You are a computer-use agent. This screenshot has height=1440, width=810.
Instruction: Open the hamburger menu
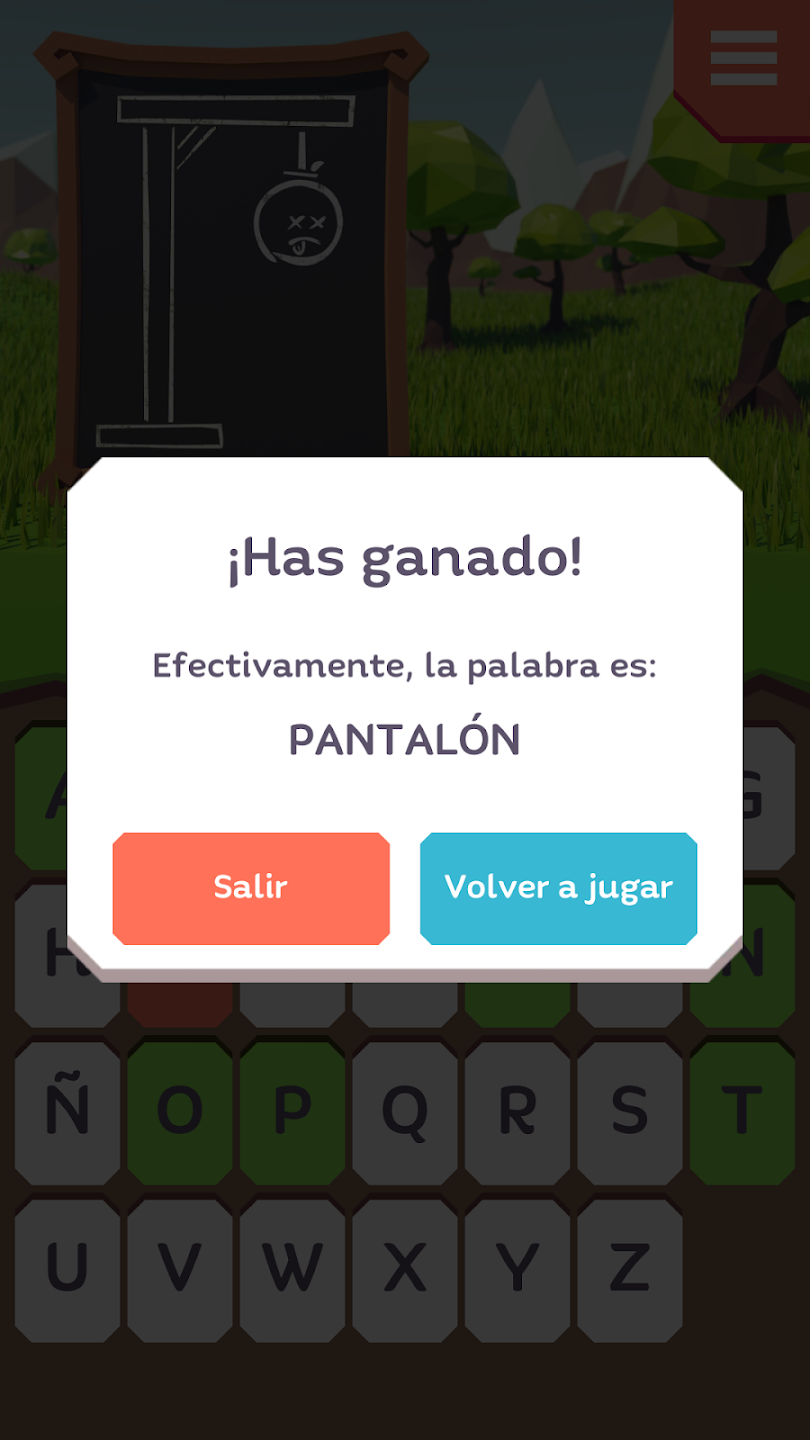pos(743,58)
